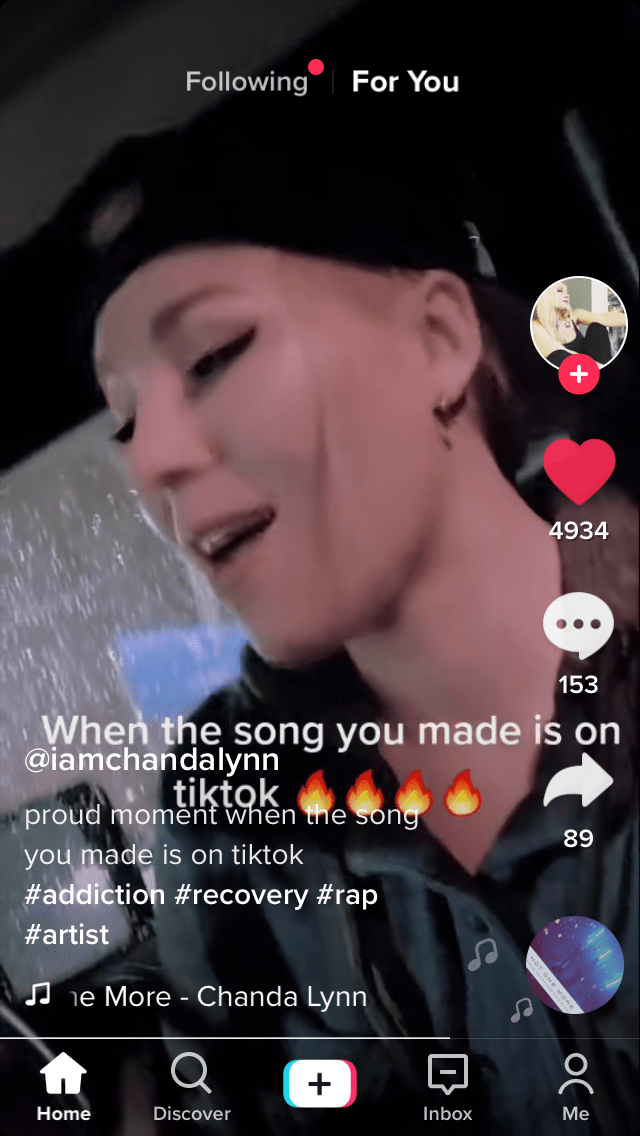640x1136 pixels.
Task: Like this video with the heart
Action: tap(578, 472)
